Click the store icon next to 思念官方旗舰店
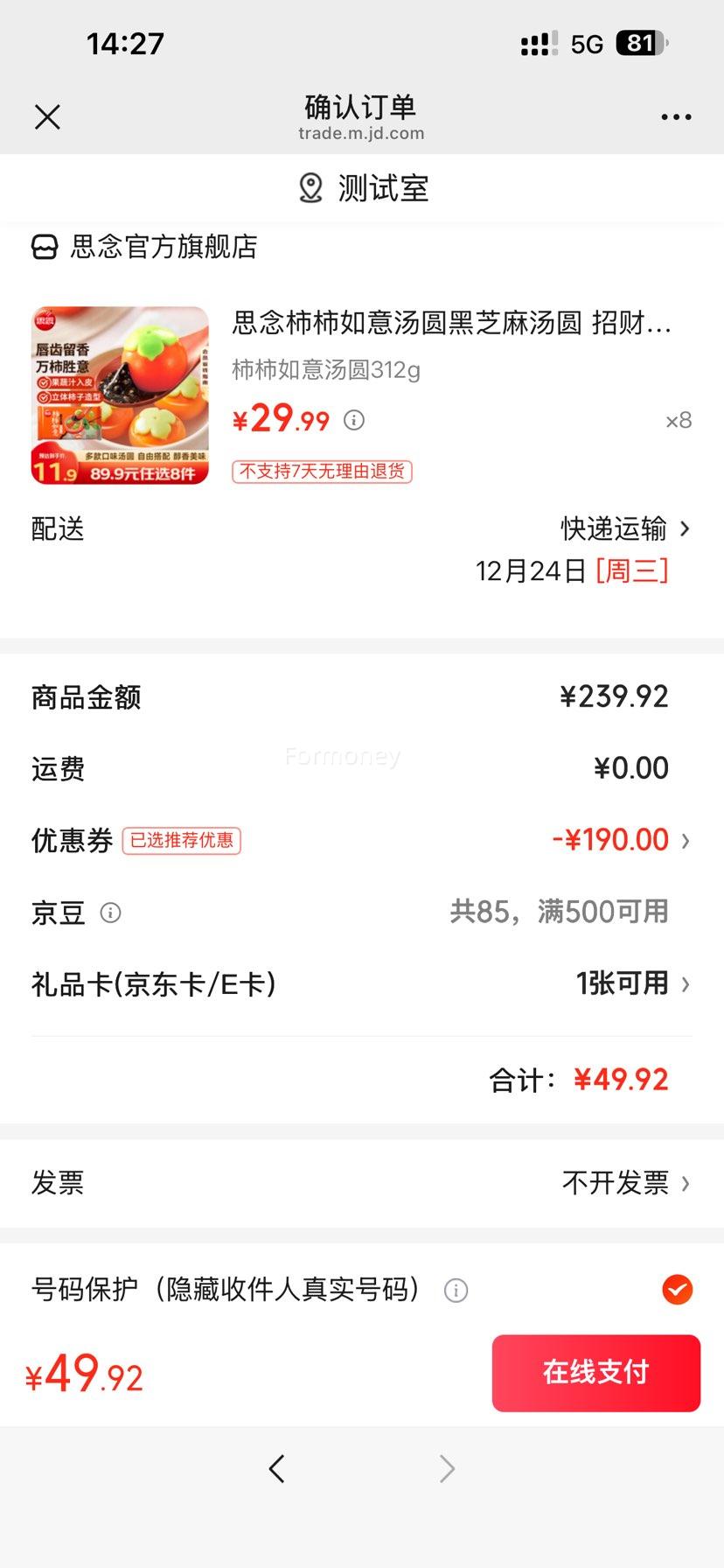 [44, 248]
